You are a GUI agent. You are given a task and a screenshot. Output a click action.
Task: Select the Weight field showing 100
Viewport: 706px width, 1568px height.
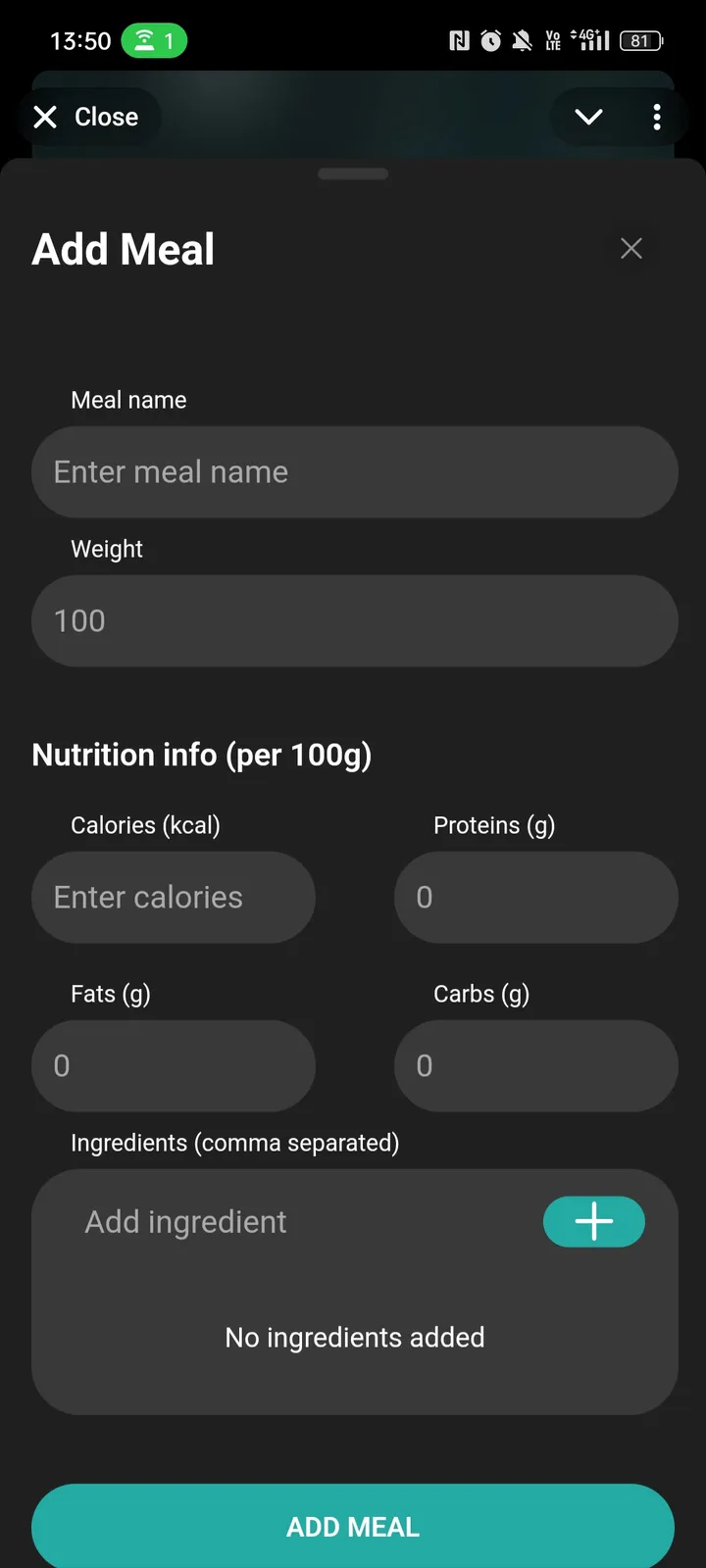[353, 620]
